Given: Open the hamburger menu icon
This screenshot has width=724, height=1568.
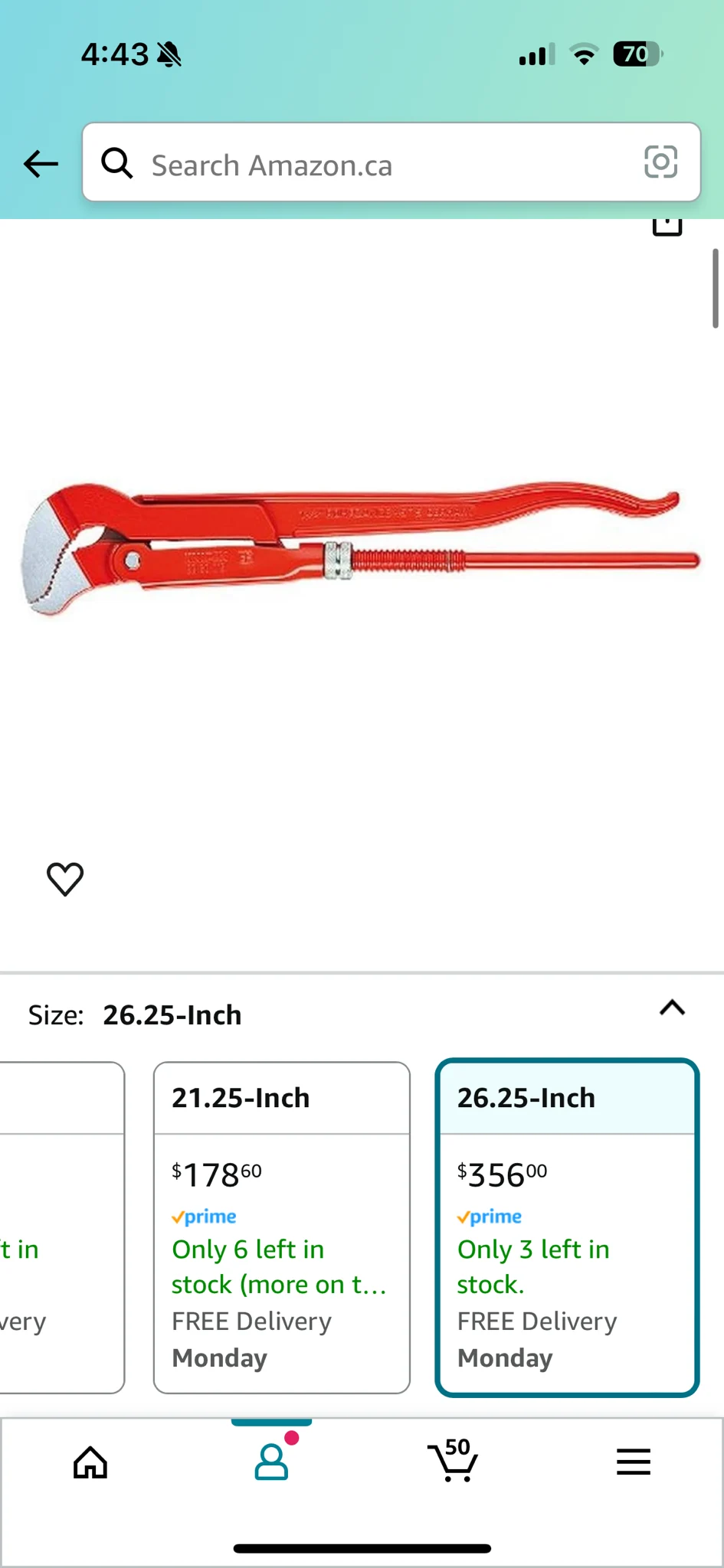Looking at the screenshot, I should (x=633, y=1461).
